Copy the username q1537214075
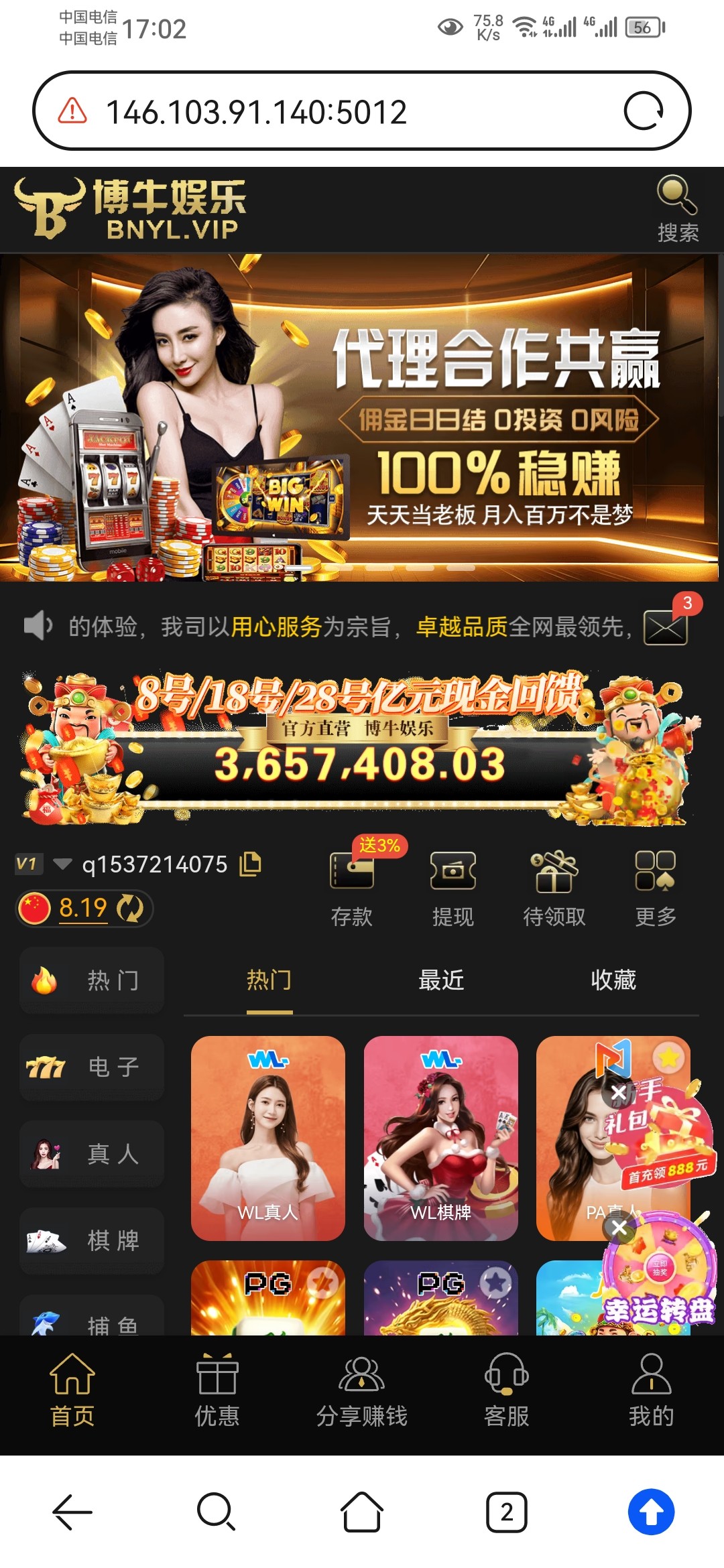 (x=251, y=864)
